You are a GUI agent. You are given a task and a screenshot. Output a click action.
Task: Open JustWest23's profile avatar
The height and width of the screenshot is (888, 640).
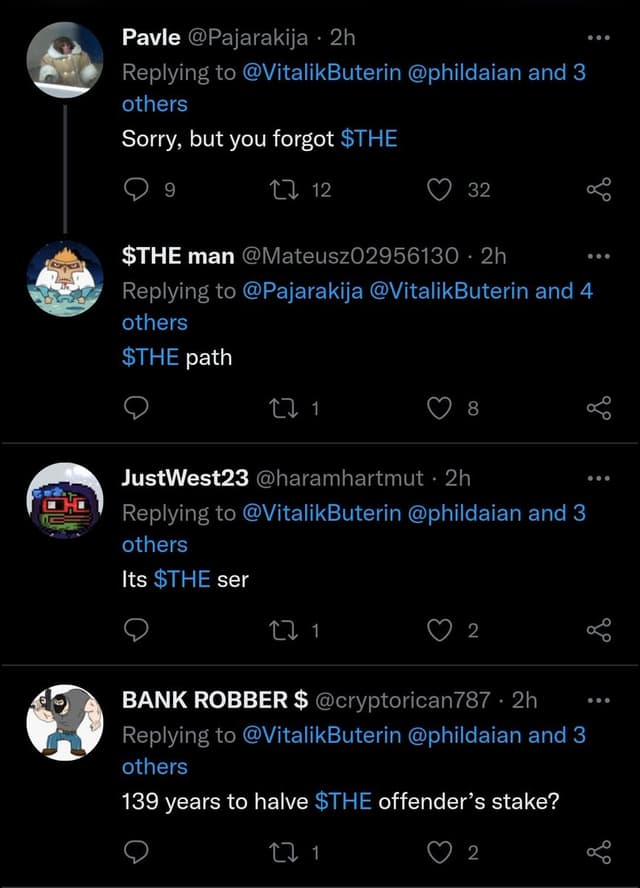[x=64, y=500]
